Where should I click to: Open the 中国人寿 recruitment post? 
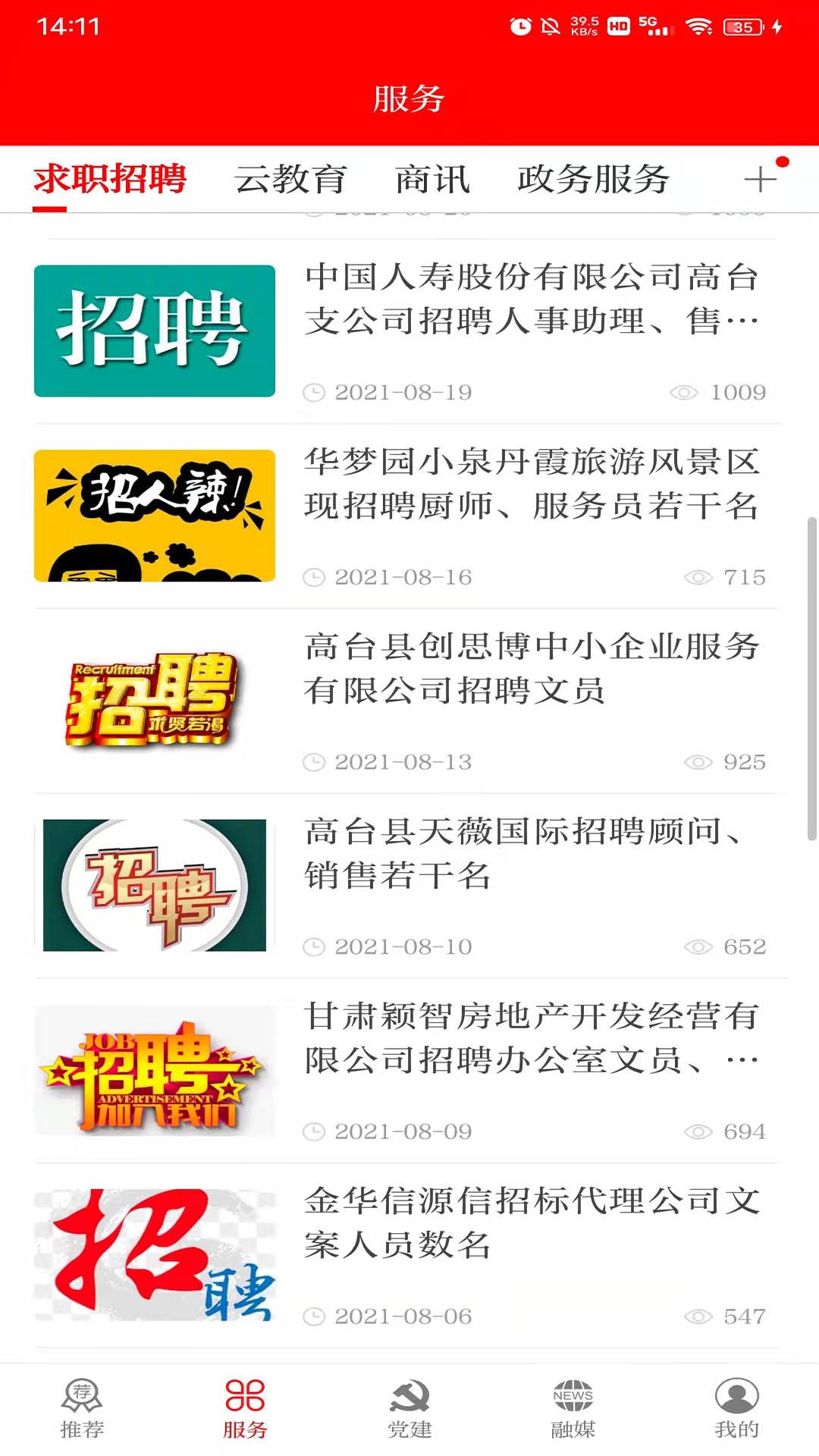531,300
